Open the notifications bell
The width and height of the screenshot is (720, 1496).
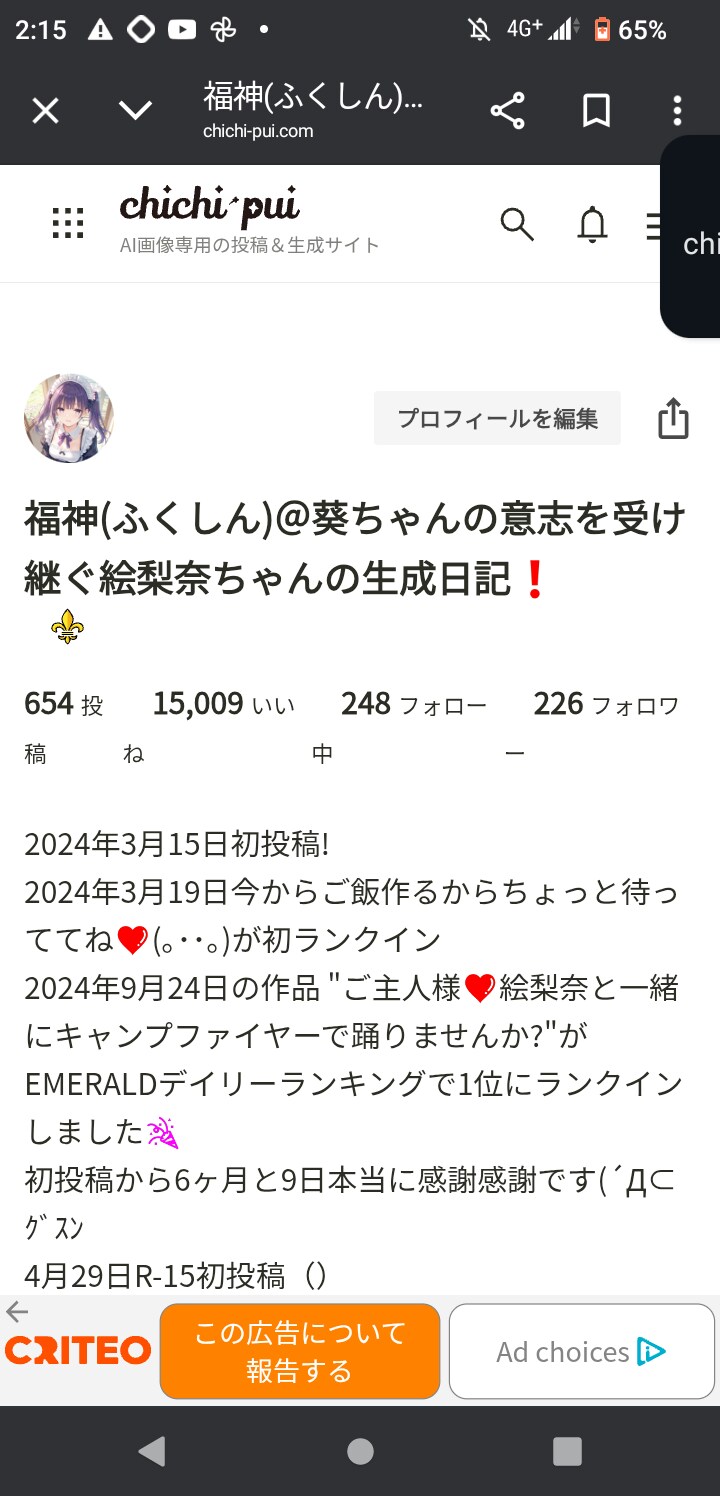click(x=593, y=224)
